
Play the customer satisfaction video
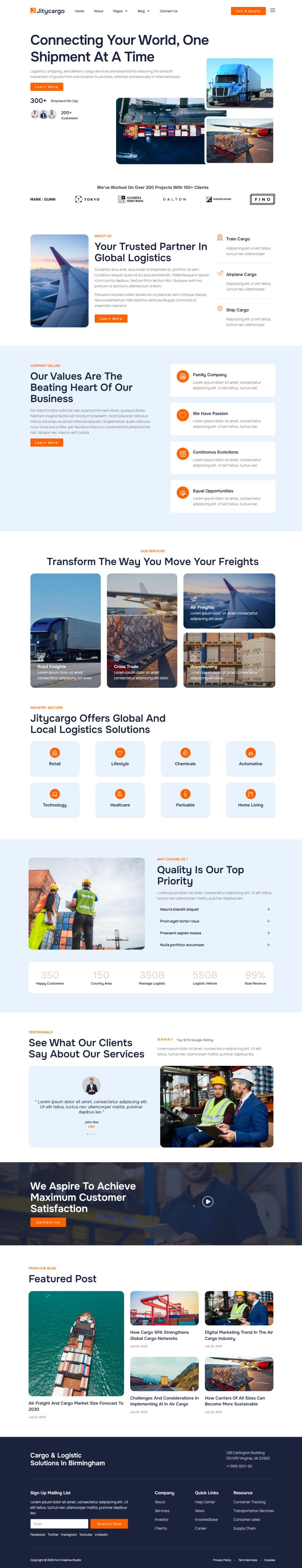click(208, 1202)
